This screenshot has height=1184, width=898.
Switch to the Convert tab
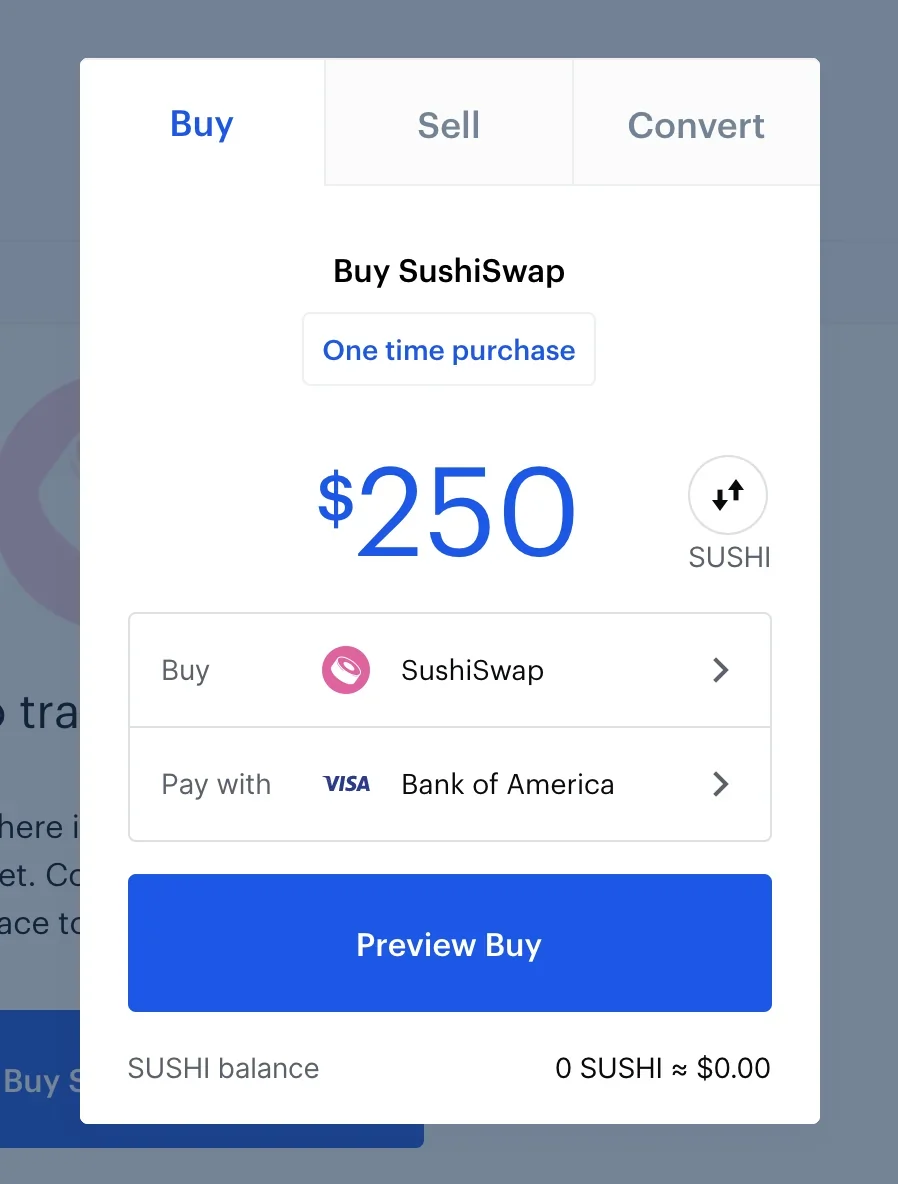click(695, 125)
